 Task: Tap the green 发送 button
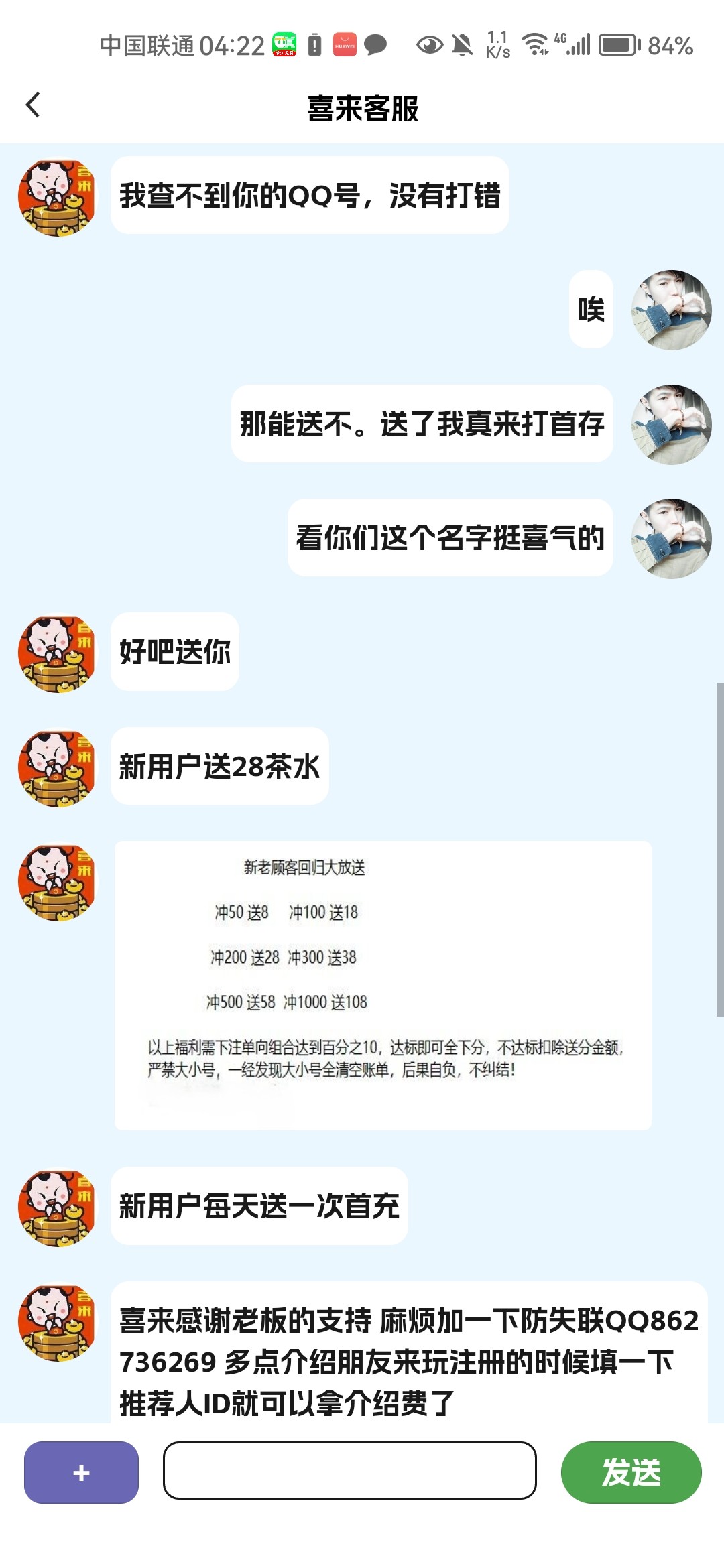tap(631, 1472)
